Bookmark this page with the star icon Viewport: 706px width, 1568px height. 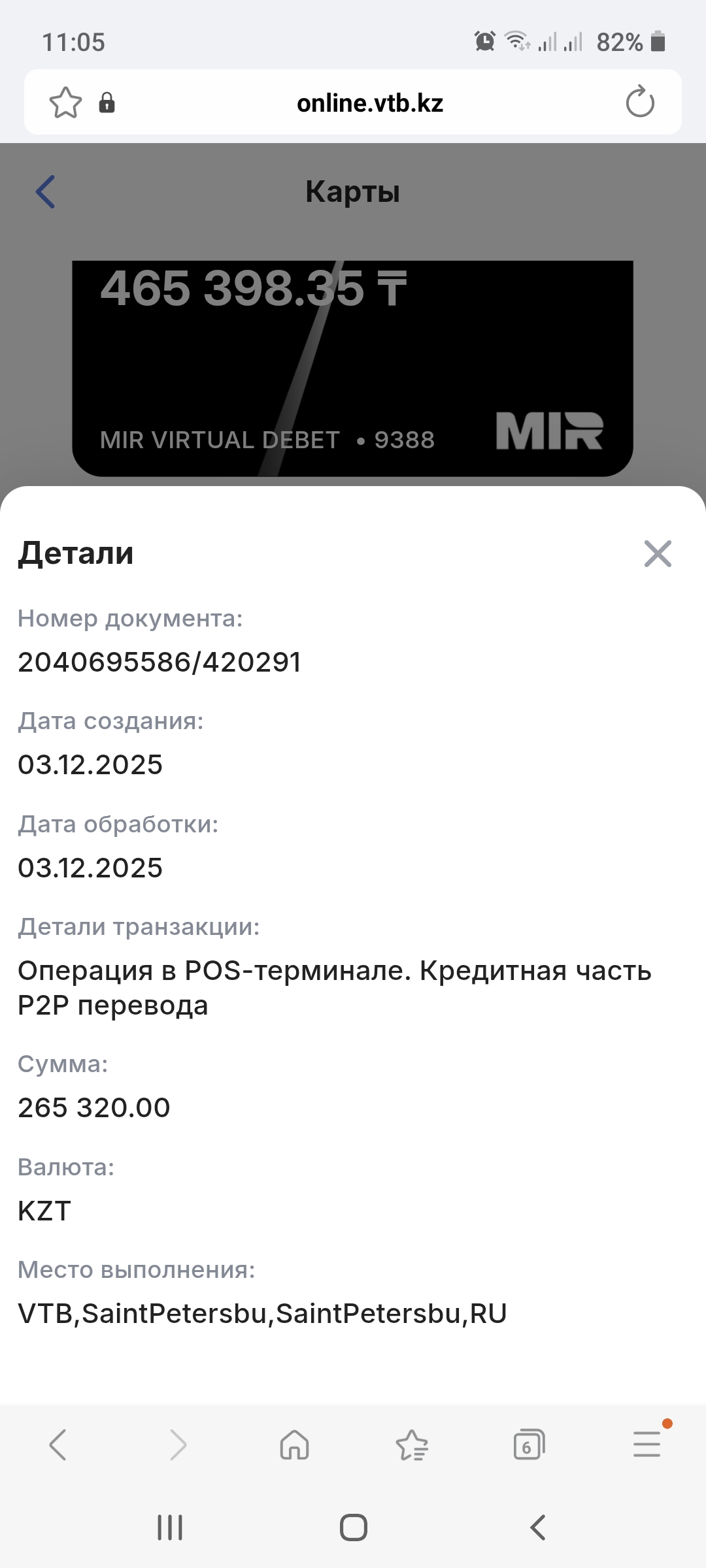pos(66,103)
